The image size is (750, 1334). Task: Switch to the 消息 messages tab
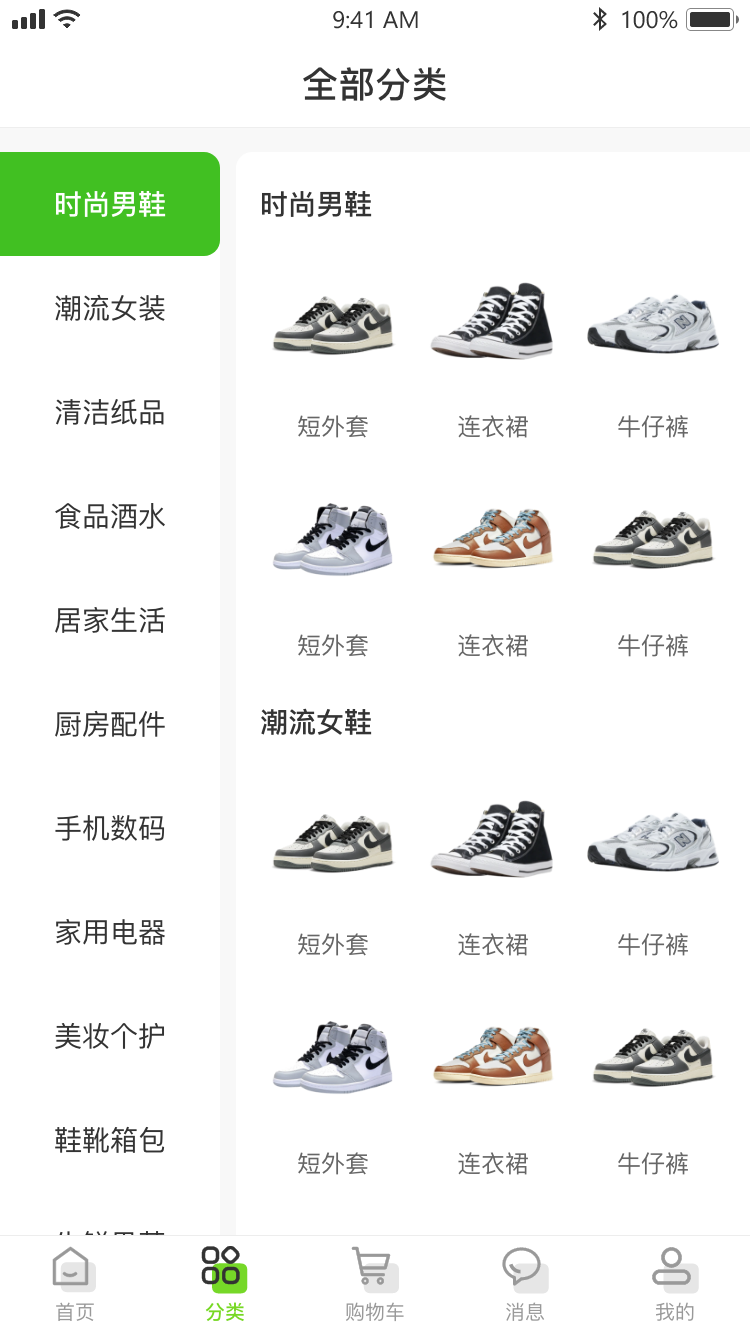click(x=525, y=1285)
